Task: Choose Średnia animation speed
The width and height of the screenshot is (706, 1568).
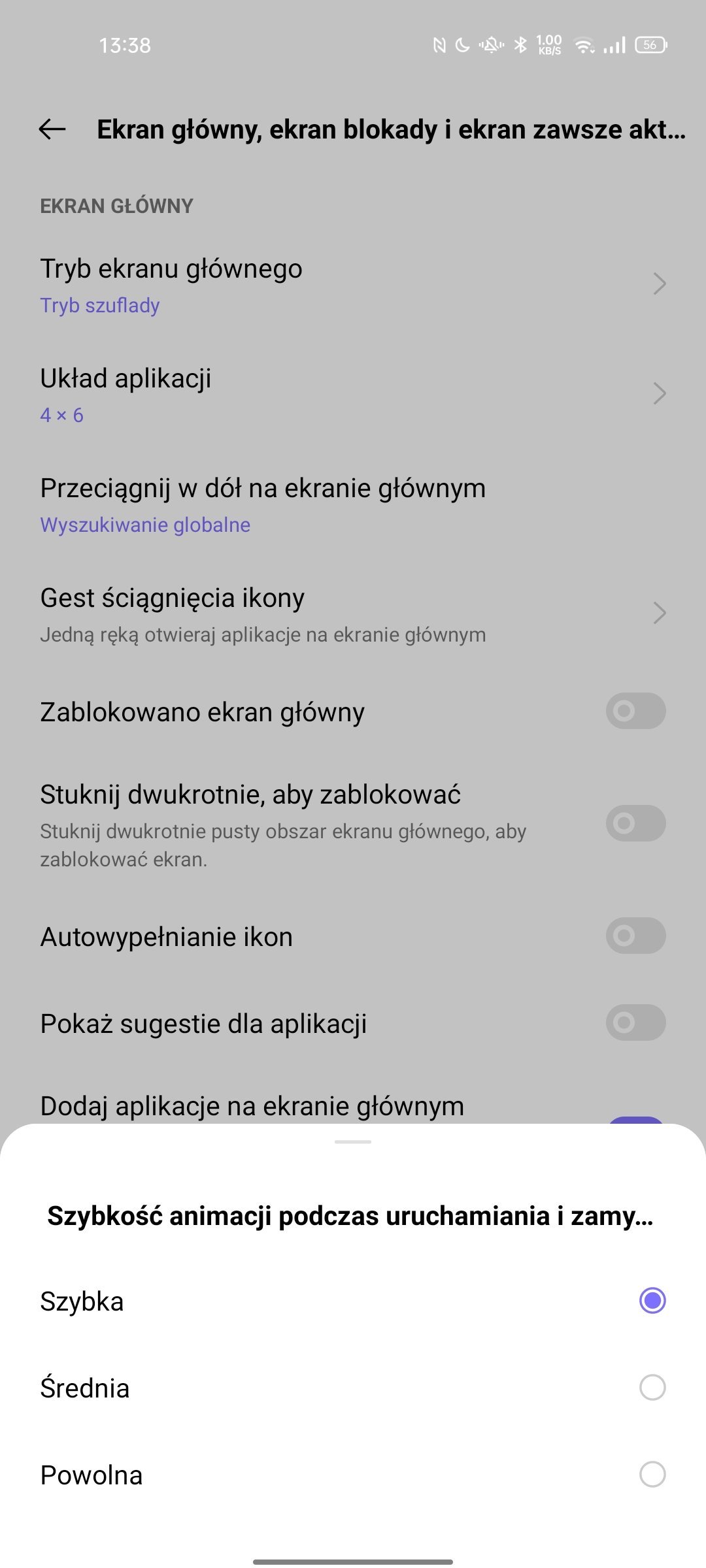Action: pos(353,1388)
